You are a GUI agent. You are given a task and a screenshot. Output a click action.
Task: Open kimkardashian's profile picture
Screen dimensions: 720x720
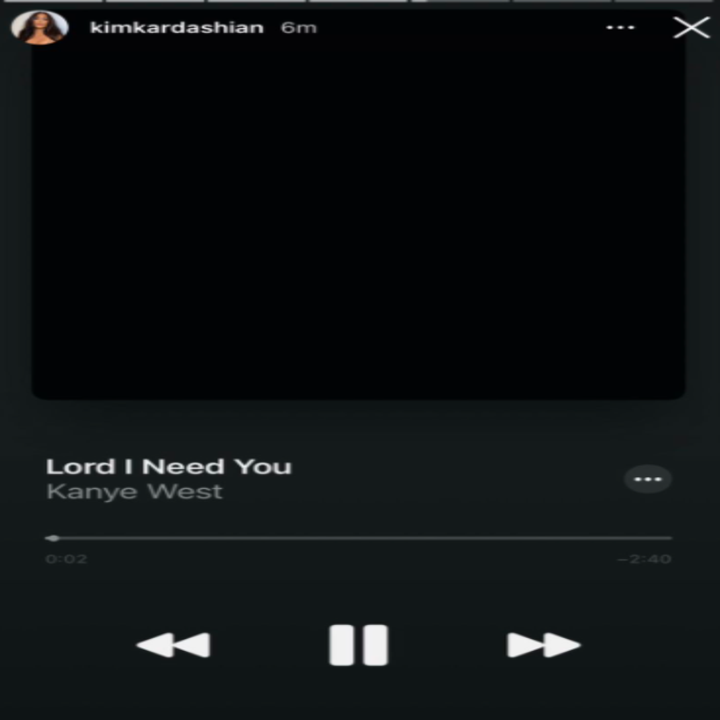point(39,27)
